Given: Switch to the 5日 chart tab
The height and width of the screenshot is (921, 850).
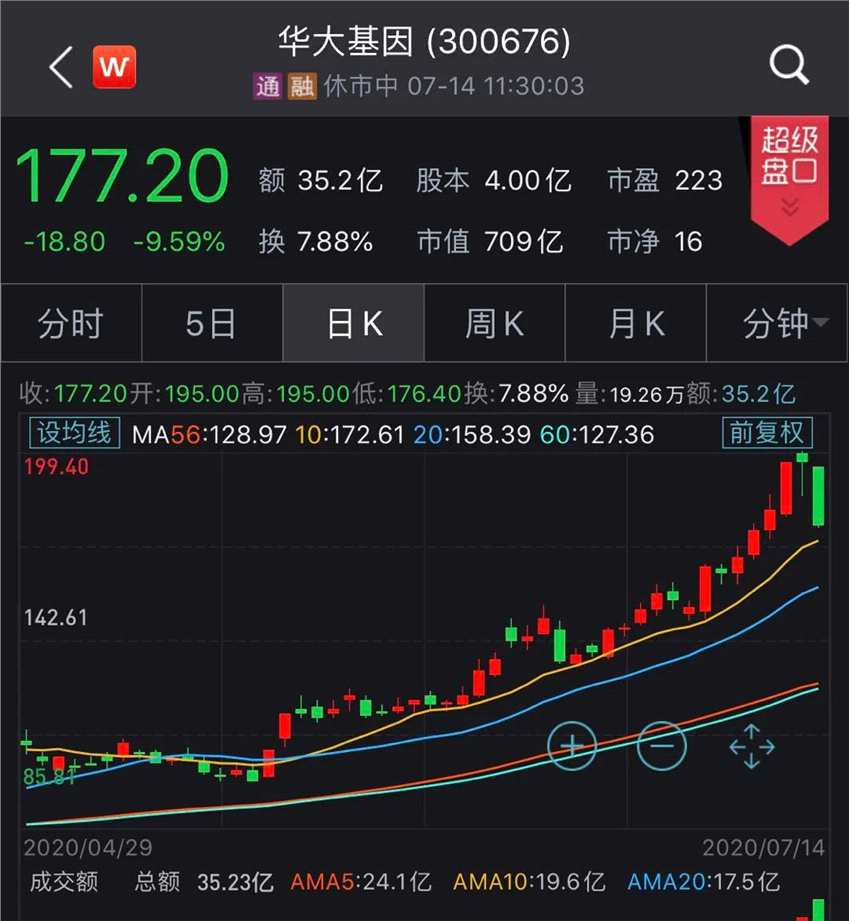Looking at the screenshot, I should click(x=212, y=324).
